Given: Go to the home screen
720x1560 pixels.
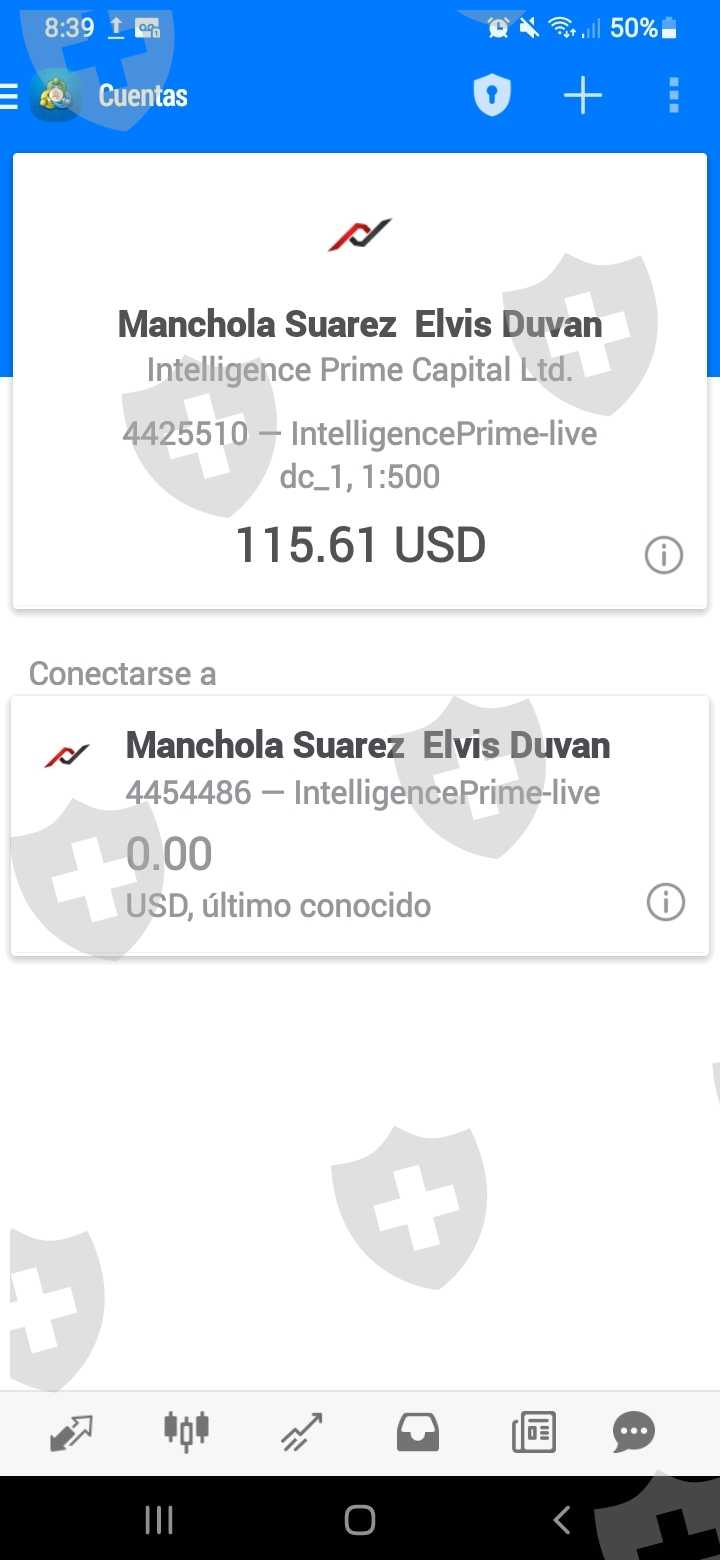Looking at the screenshot, I should point(360,1520).
